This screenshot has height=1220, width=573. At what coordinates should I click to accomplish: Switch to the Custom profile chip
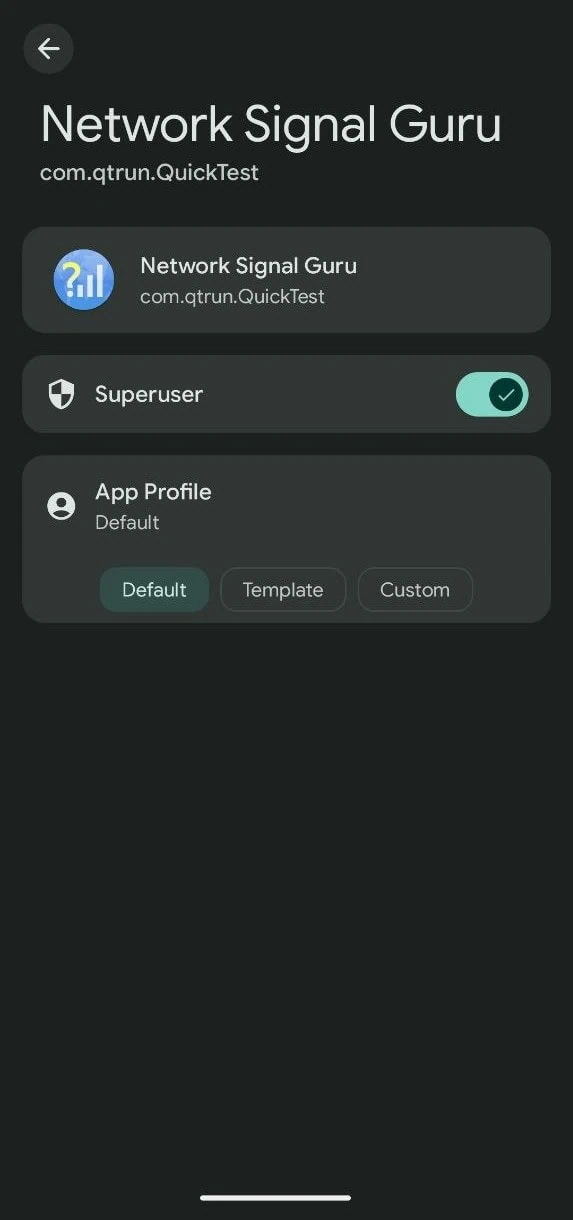(415, 590)
